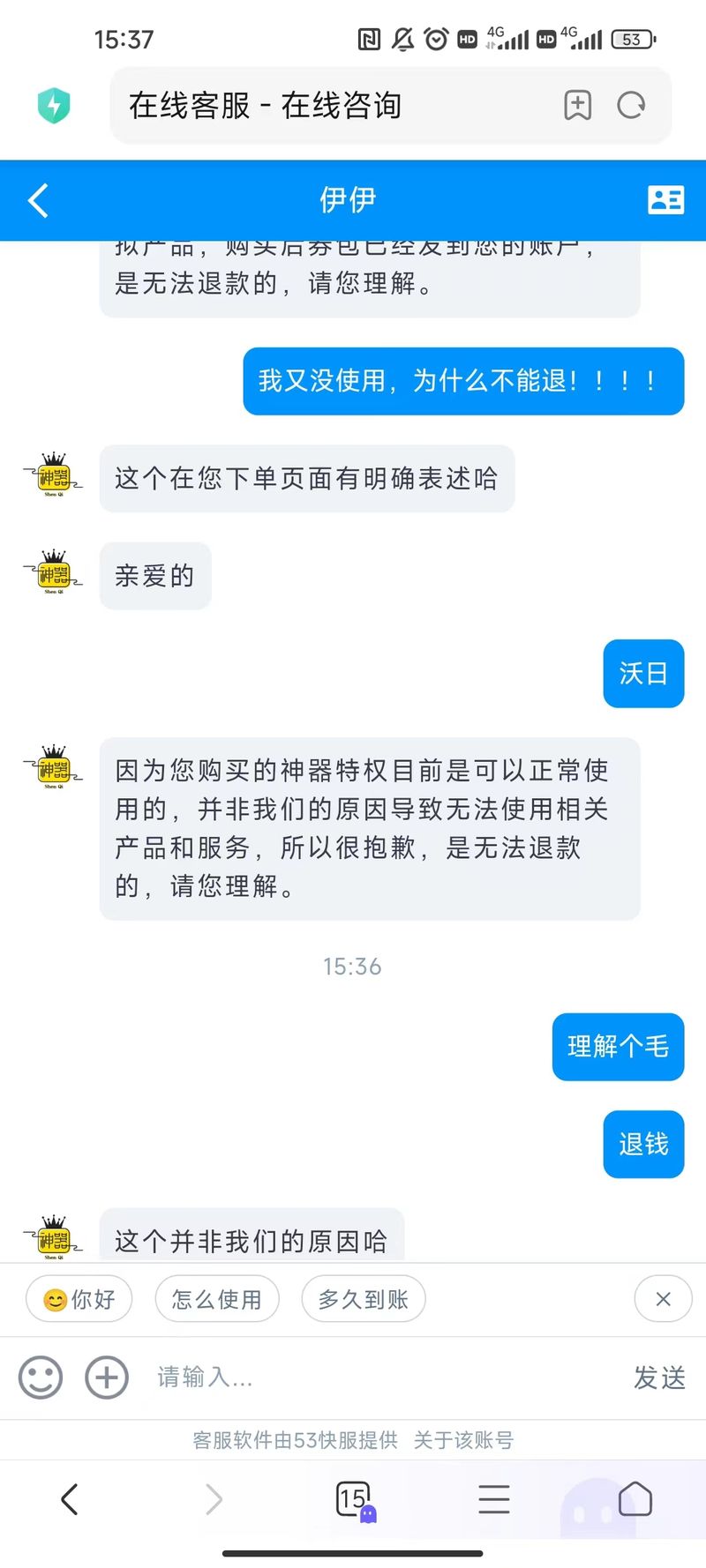The width and height of the screenshot is (706, 1568).
Task: Open the 关于该账号 link
Action: click(x=463, y=1440)
